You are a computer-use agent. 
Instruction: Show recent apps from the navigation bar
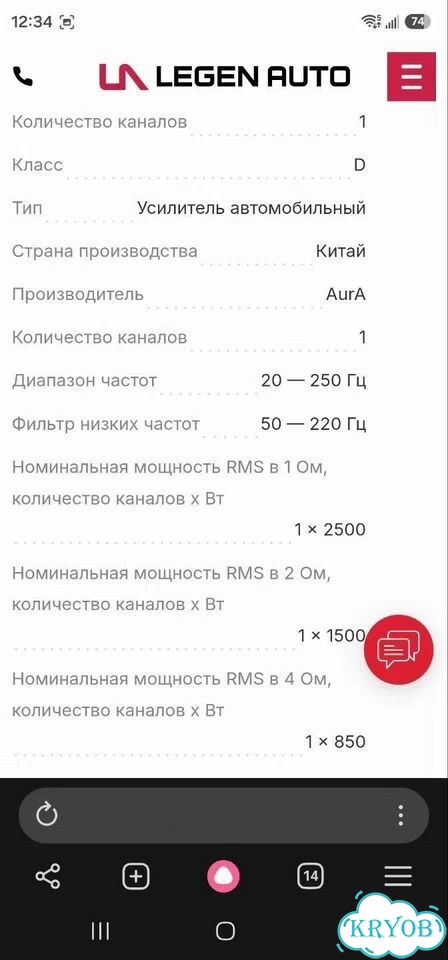point(100,931)
